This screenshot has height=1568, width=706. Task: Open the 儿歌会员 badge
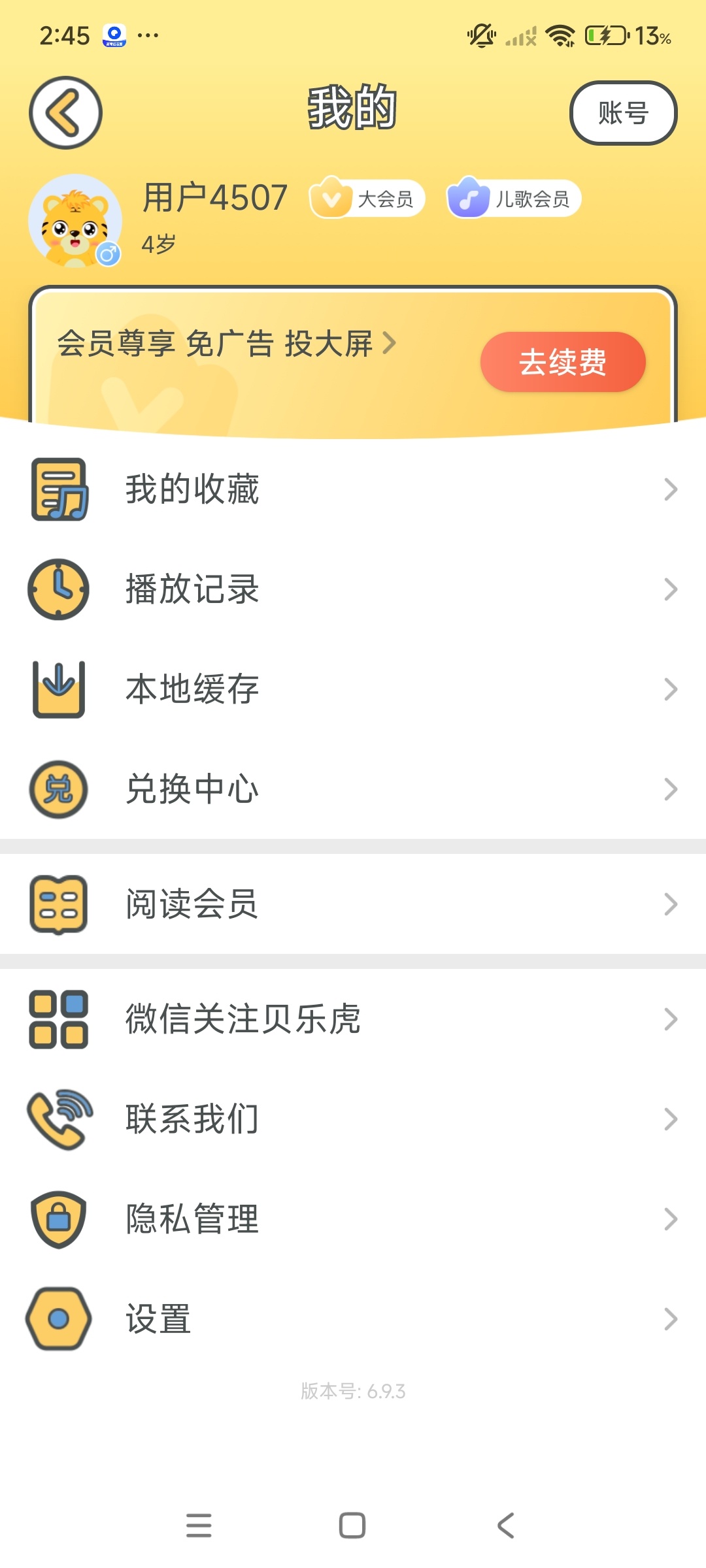pos(514,199)
